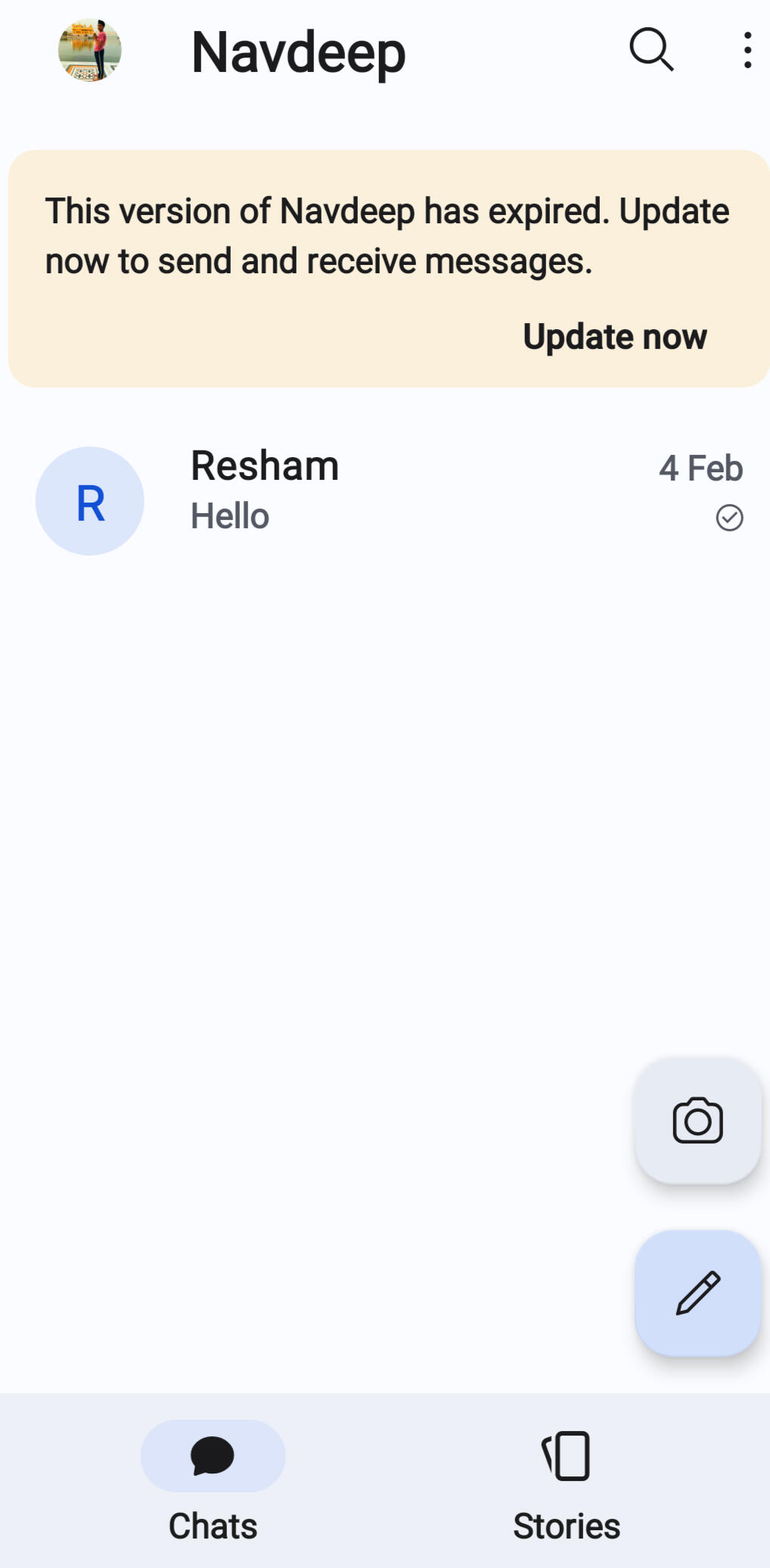Tap Update now in the expired banner
The height and width of the screenshot is (1568, 770).
tap(615, 337)
